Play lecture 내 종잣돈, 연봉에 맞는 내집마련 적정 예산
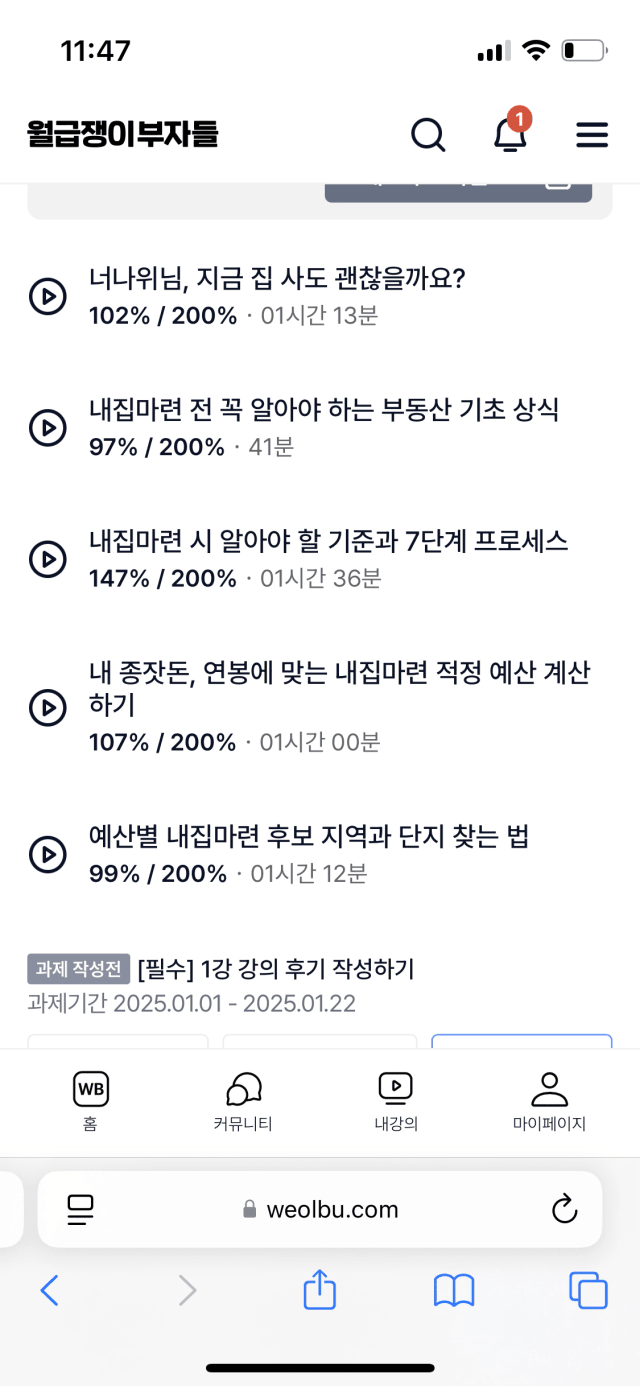Image resolution: width=640 pixels, height=1386 pixels. (47, 707)
